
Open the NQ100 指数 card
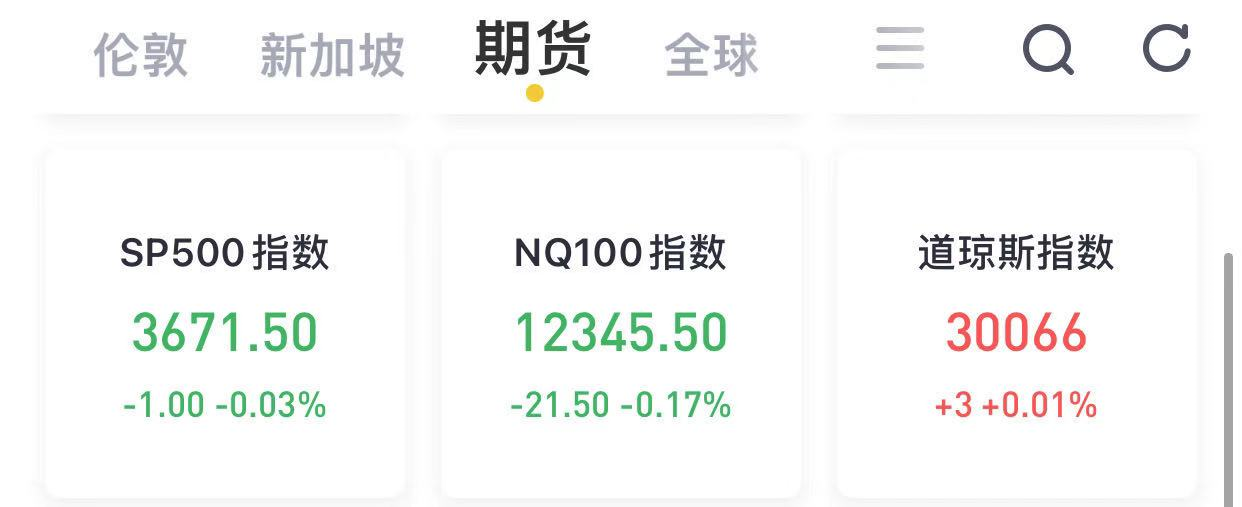(621, 322)
